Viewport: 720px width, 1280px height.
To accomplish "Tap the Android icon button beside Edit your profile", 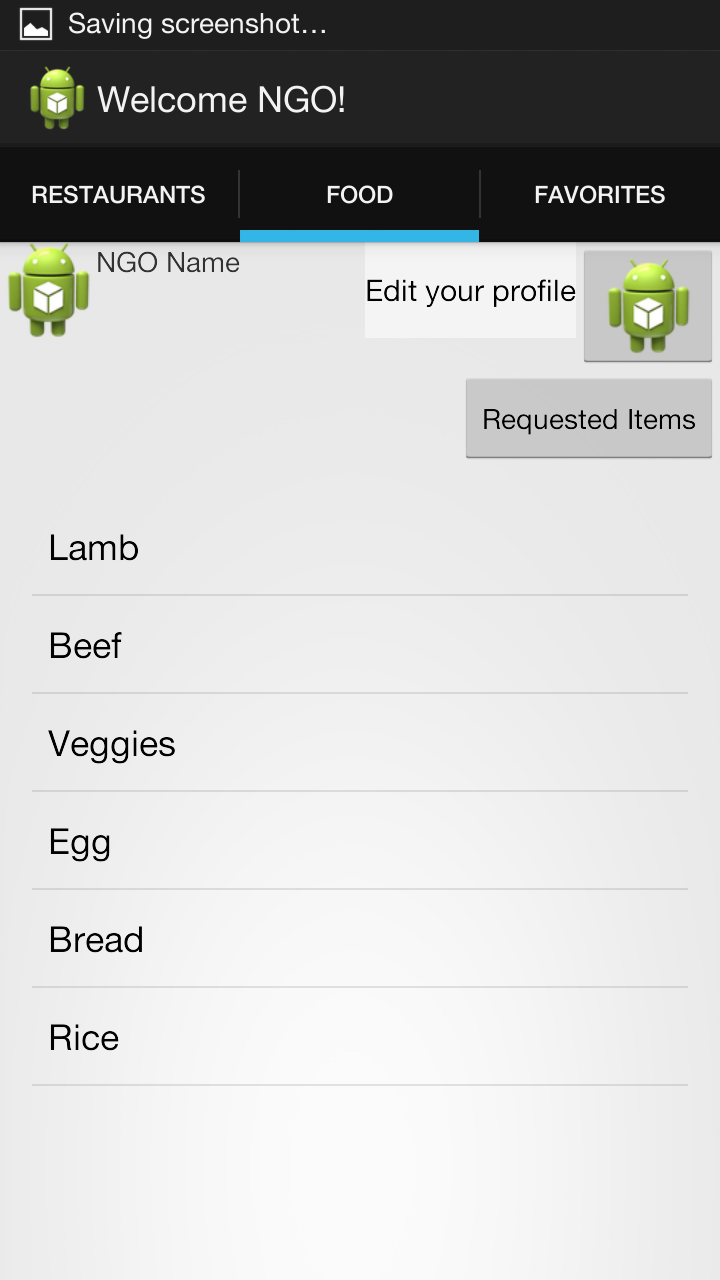I will (647, 305).
